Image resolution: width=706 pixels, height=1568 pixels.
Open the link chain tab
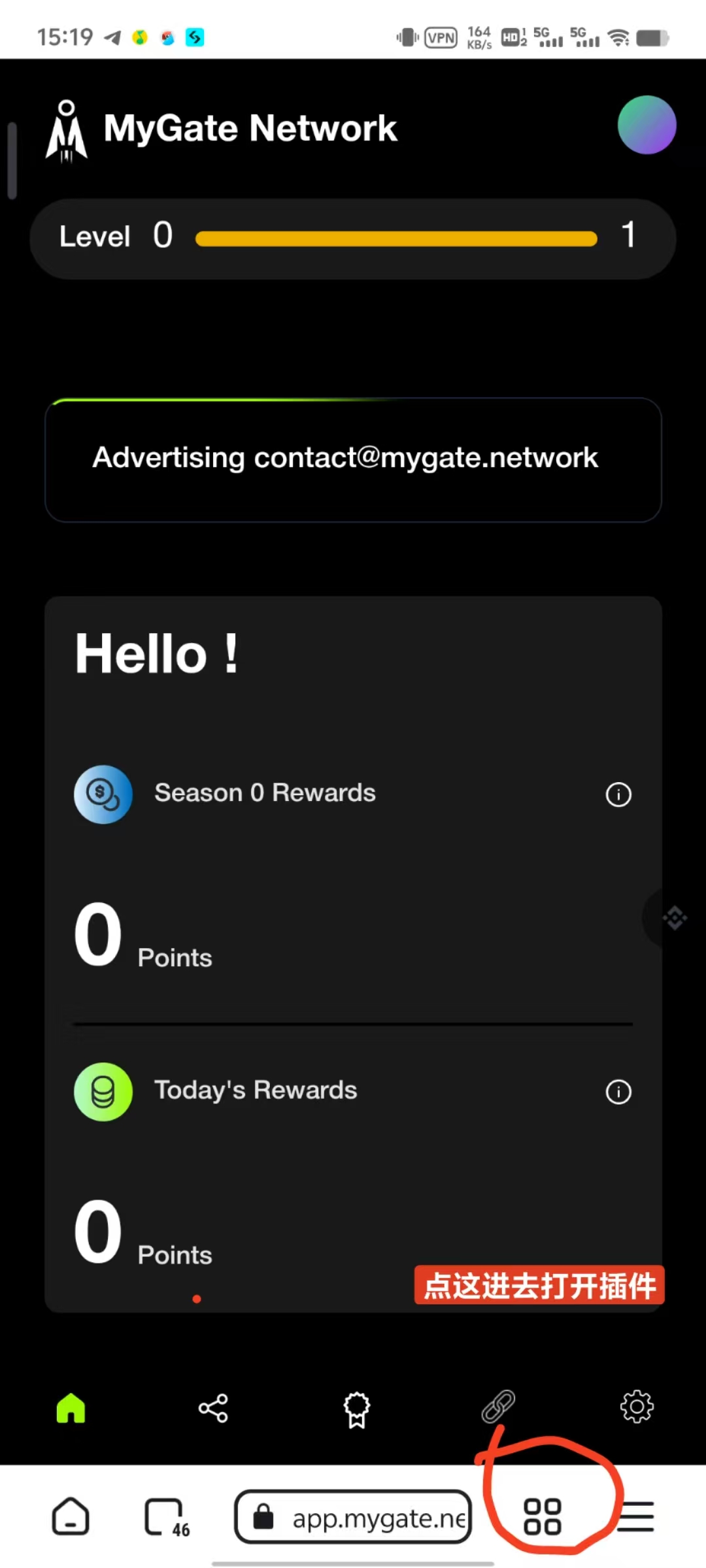tap(499, 1406)
